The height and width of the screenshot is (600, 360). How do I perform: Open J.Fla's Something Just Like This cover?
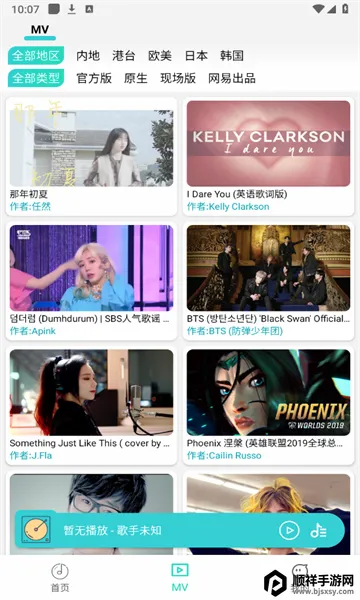tap(91, 405)
